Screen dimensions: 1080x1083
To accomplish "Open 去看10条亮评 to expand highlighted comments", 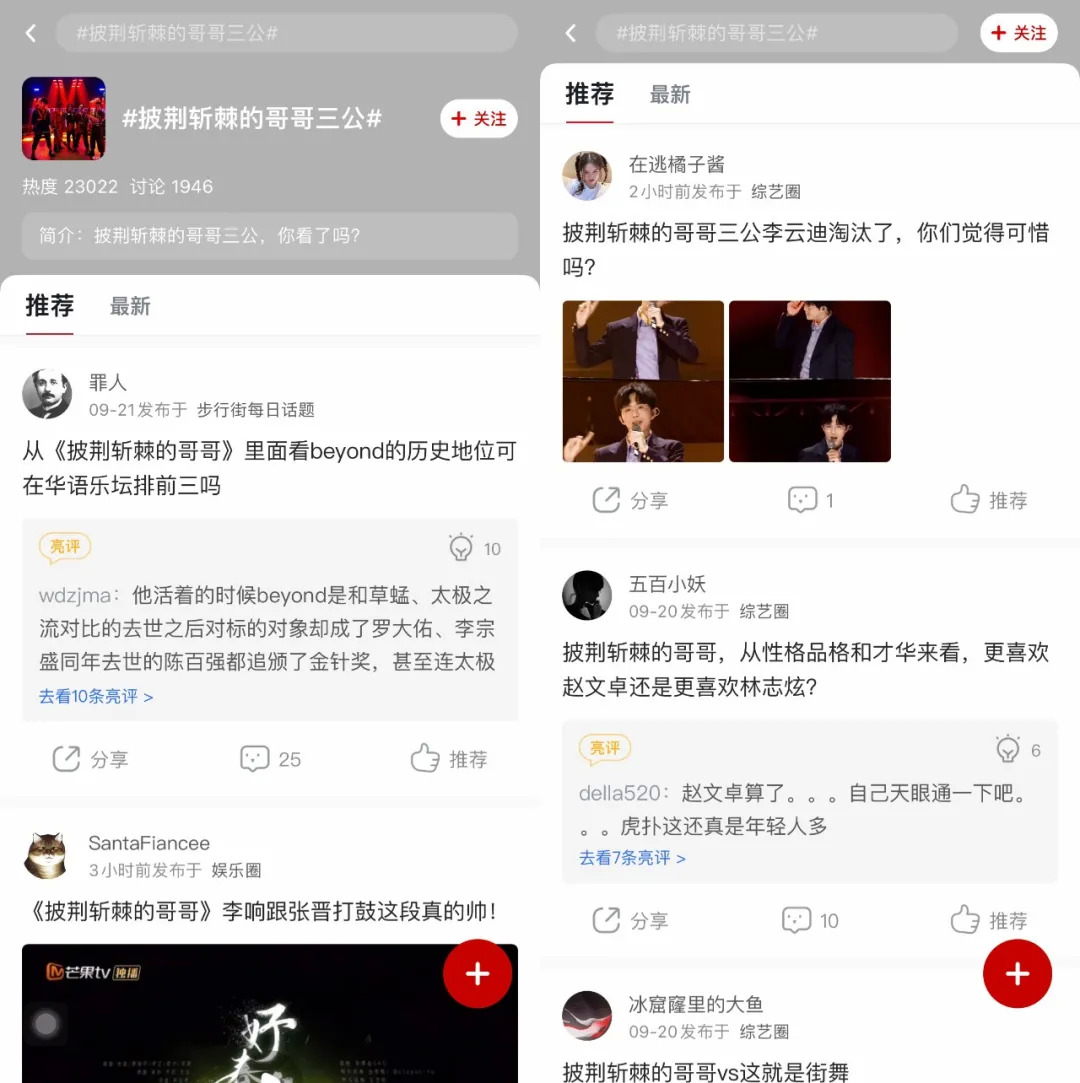I will coord(95,697).
